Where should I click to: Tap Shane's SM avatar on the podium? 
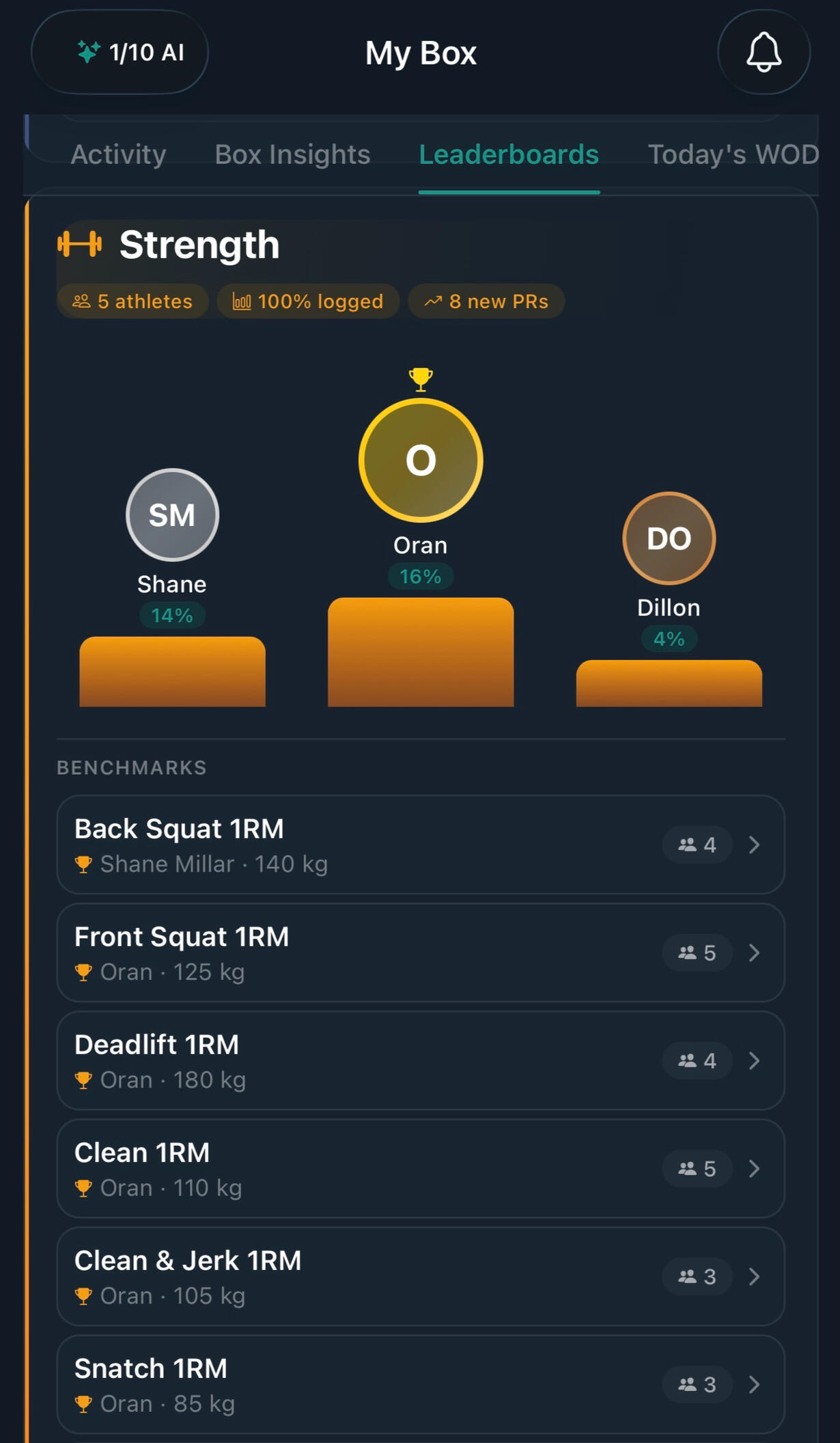(172, 515)
